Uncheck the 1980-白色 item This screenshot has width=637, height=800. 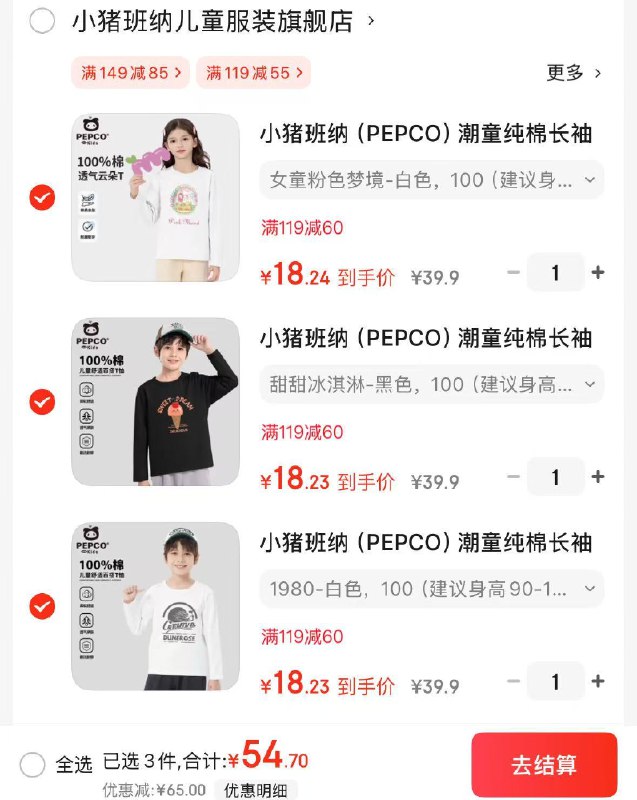[42, 606]
